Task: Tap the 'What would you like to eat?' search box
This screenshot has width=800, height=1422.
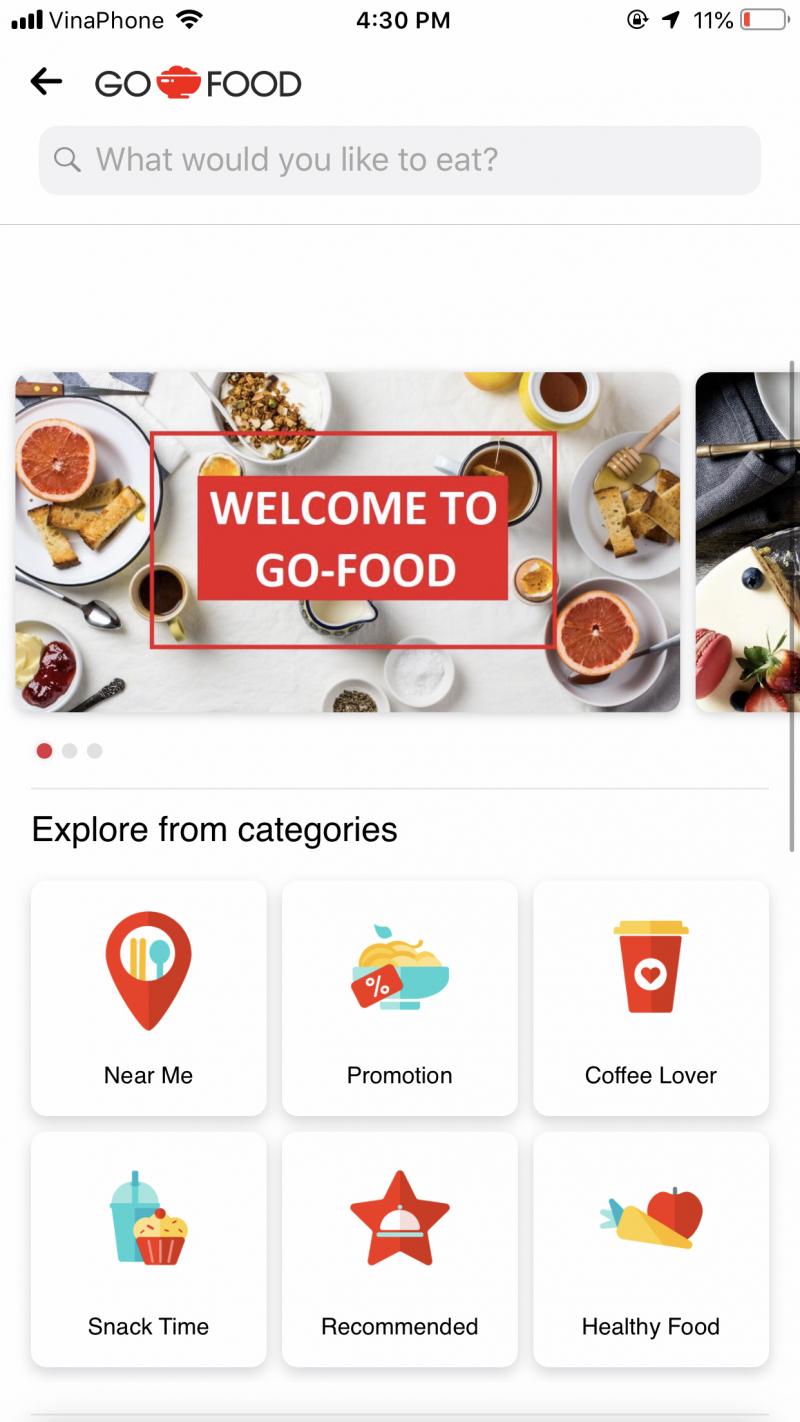Action: 400,160
